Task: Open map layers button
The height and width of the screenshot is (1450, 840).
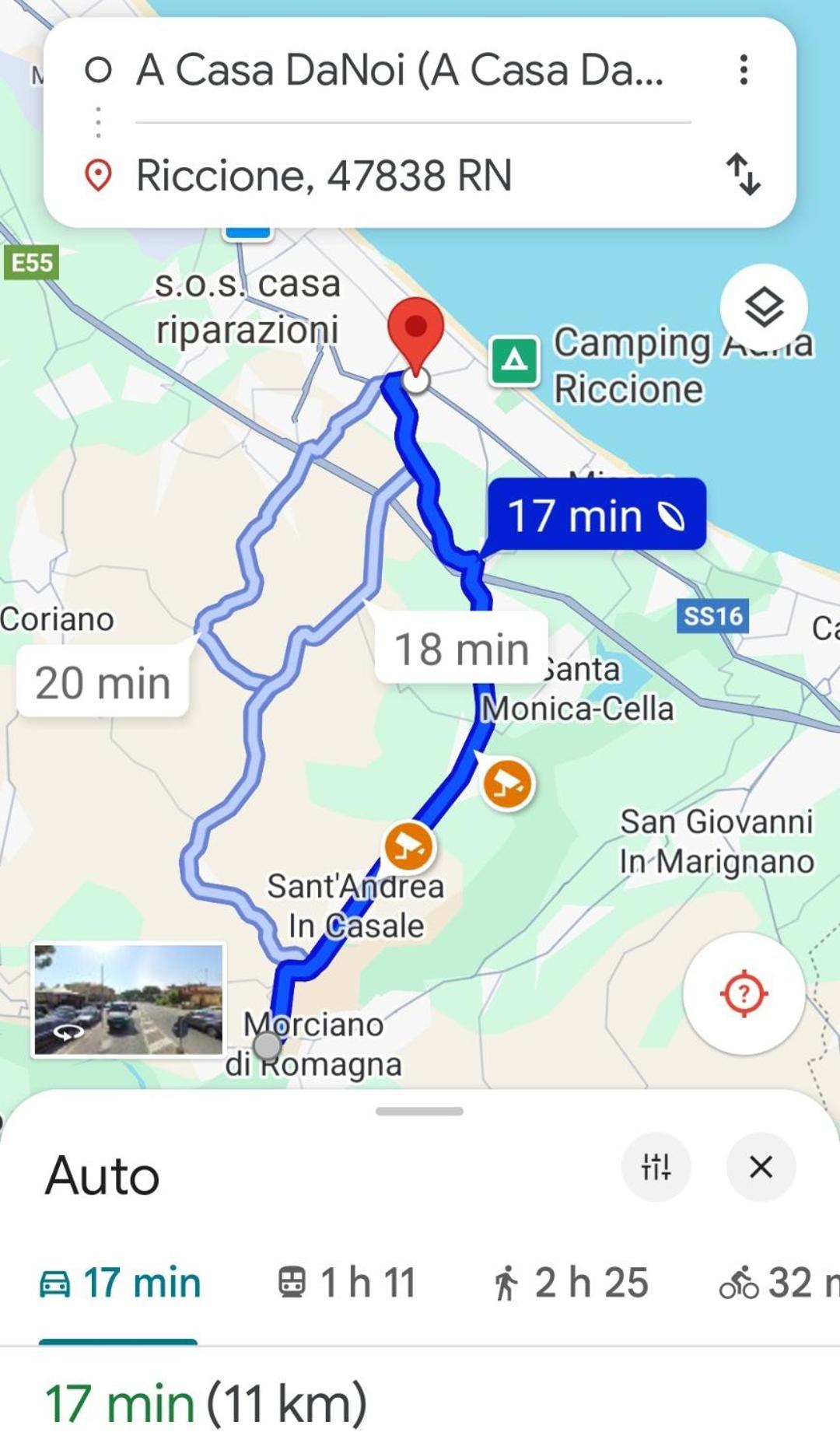Action: 763,307
